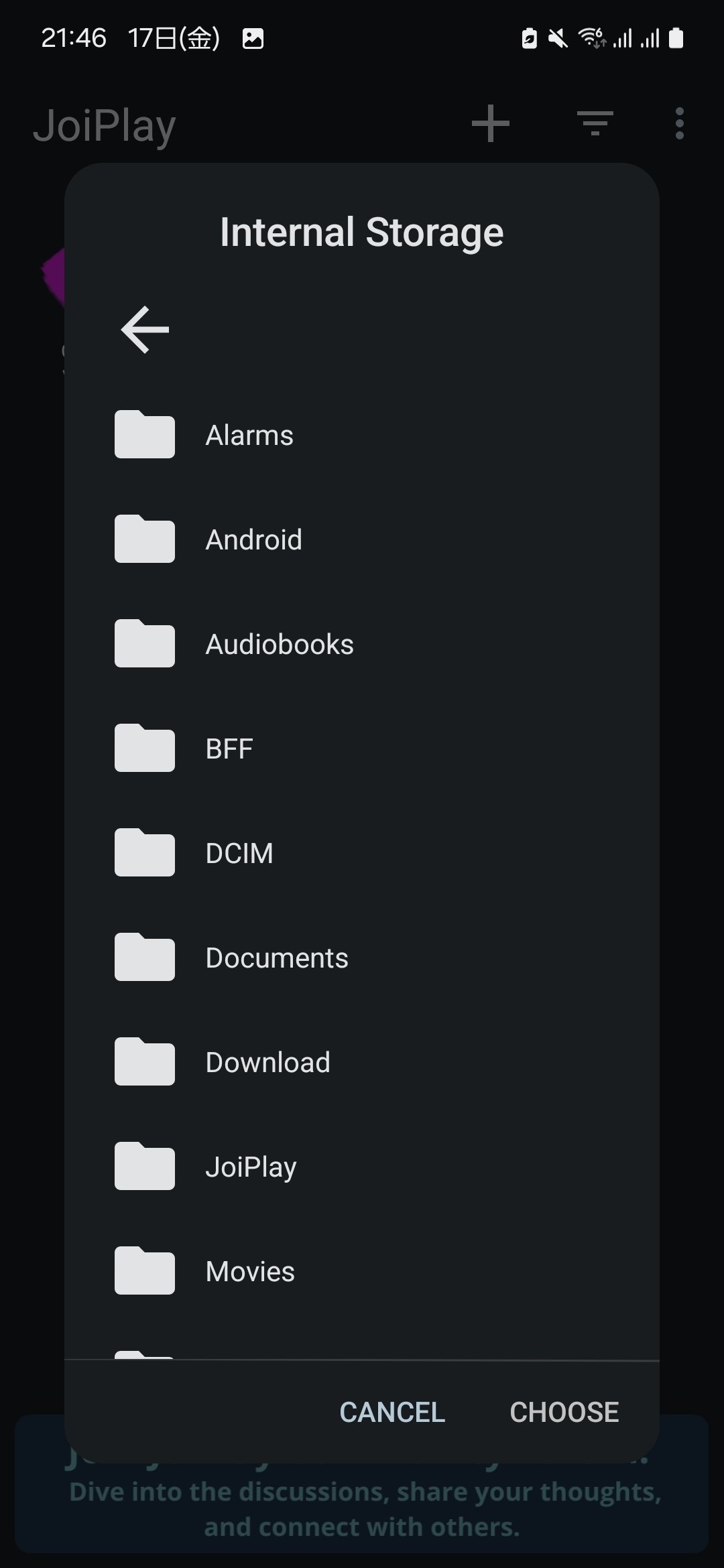Select the Audiobooks folder

pyautogui.click(x=279, y=645)
